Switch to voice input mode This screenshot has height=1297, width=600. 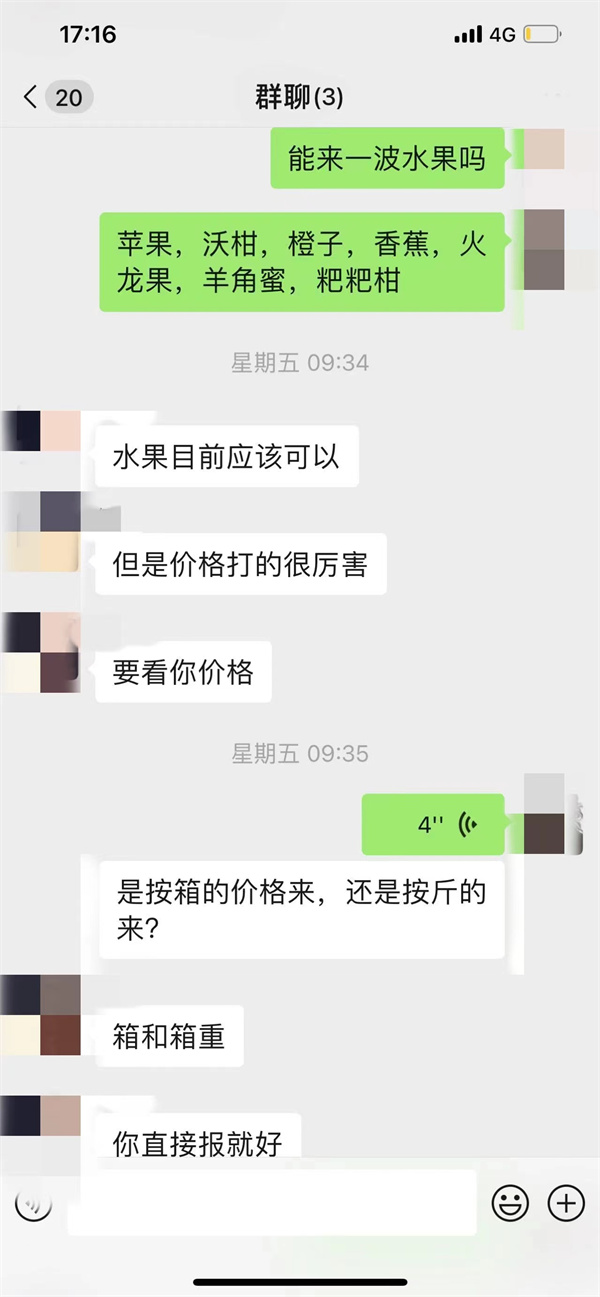coord(33,1203)
